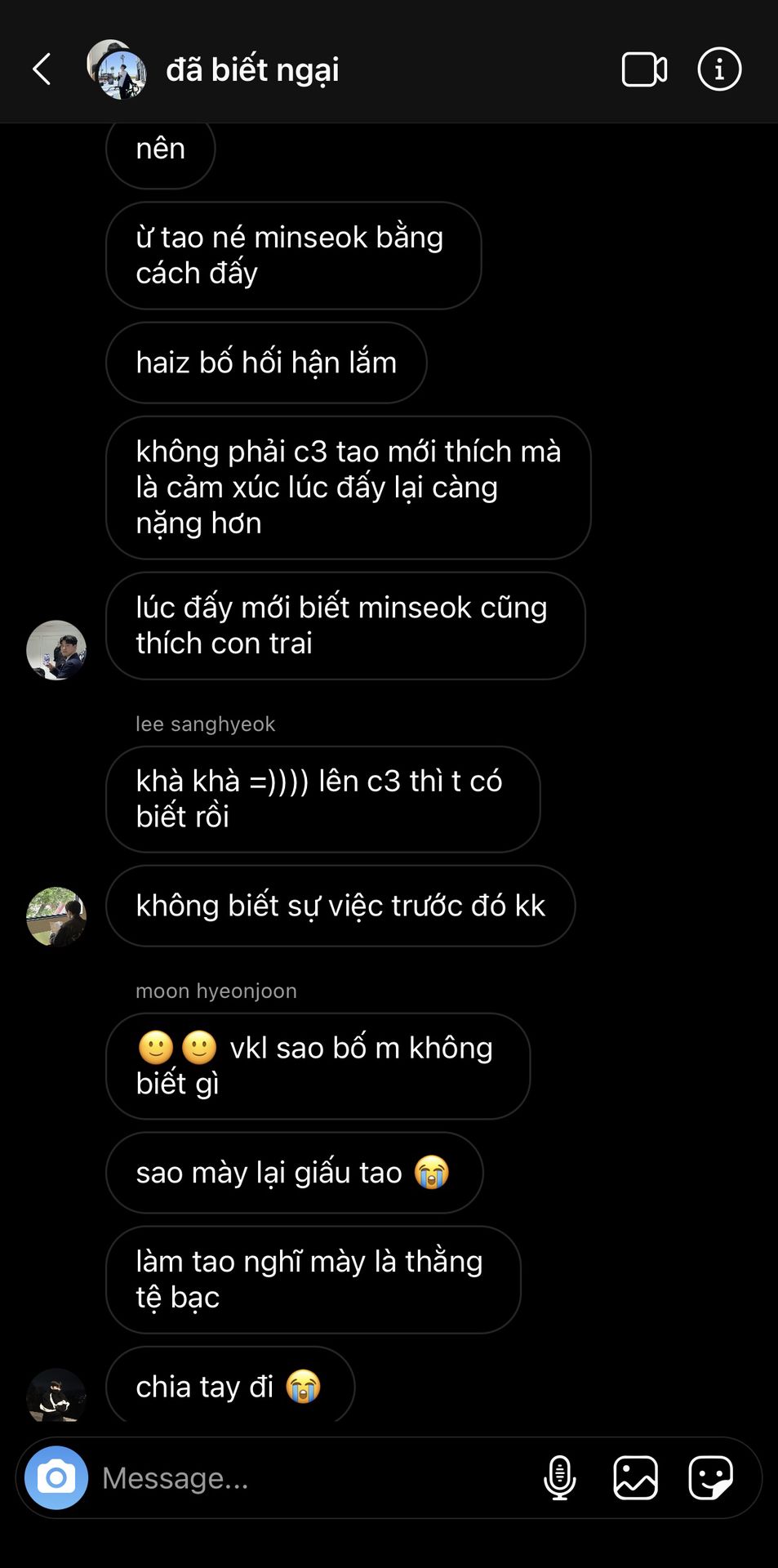Screen dimensions: 778x1568
Task: Focus the Message text field
Action: (310, 1477)
